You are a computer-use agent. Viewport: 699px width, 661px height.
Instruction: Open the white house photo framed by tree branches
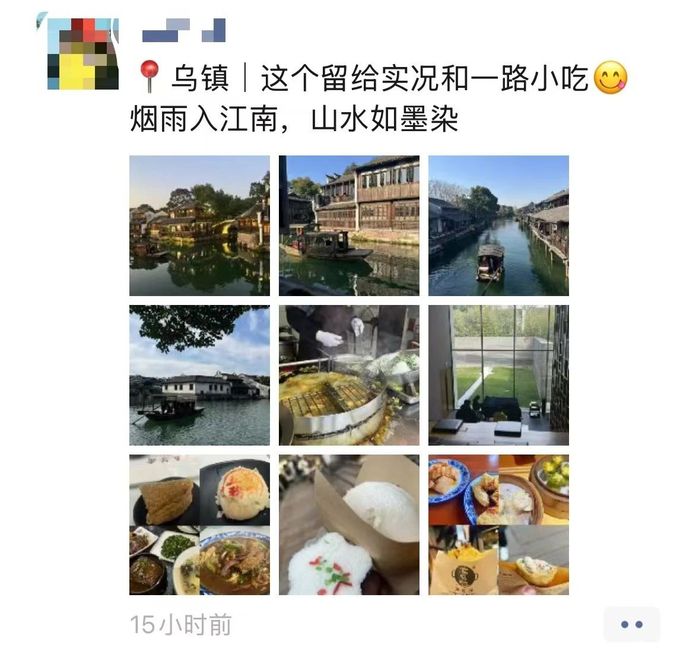(x=199, y=375)
